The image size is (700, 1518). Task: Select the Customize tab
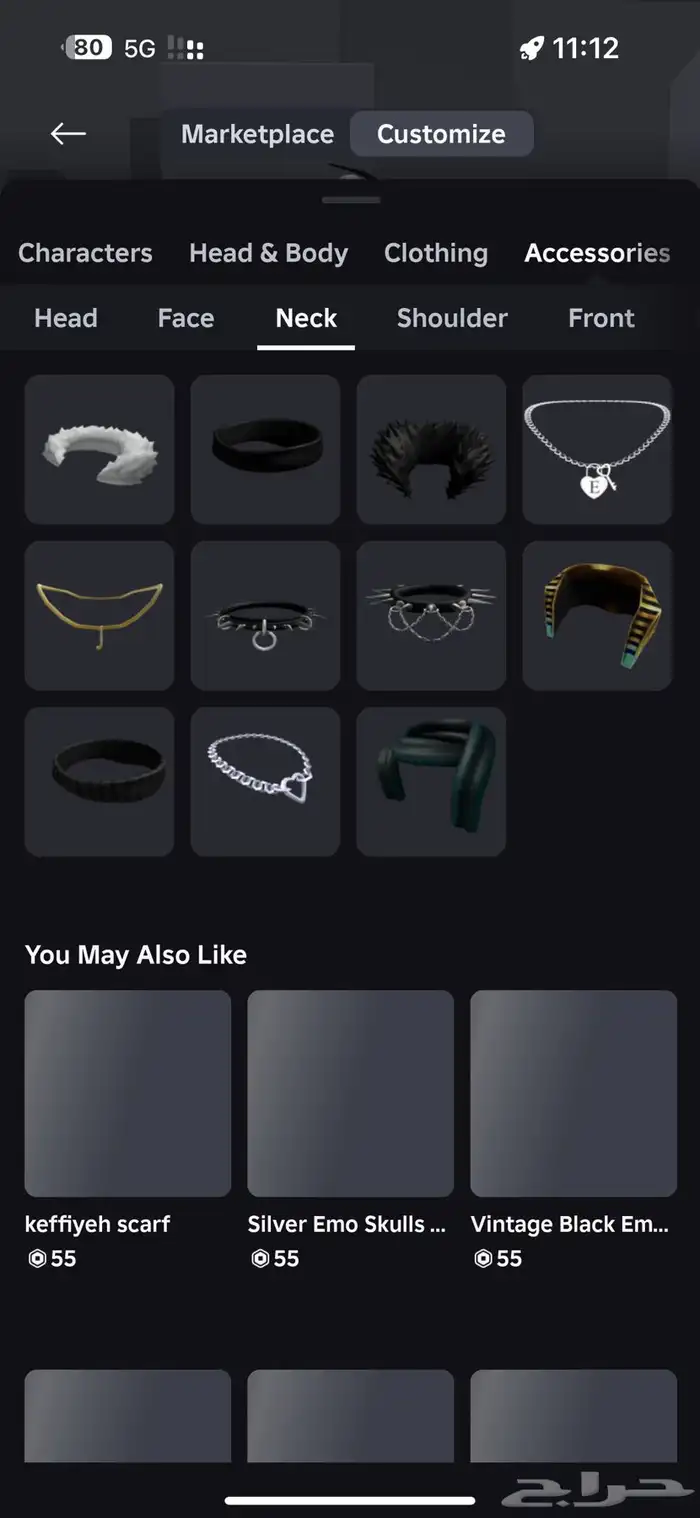click(x=441, y=134)
